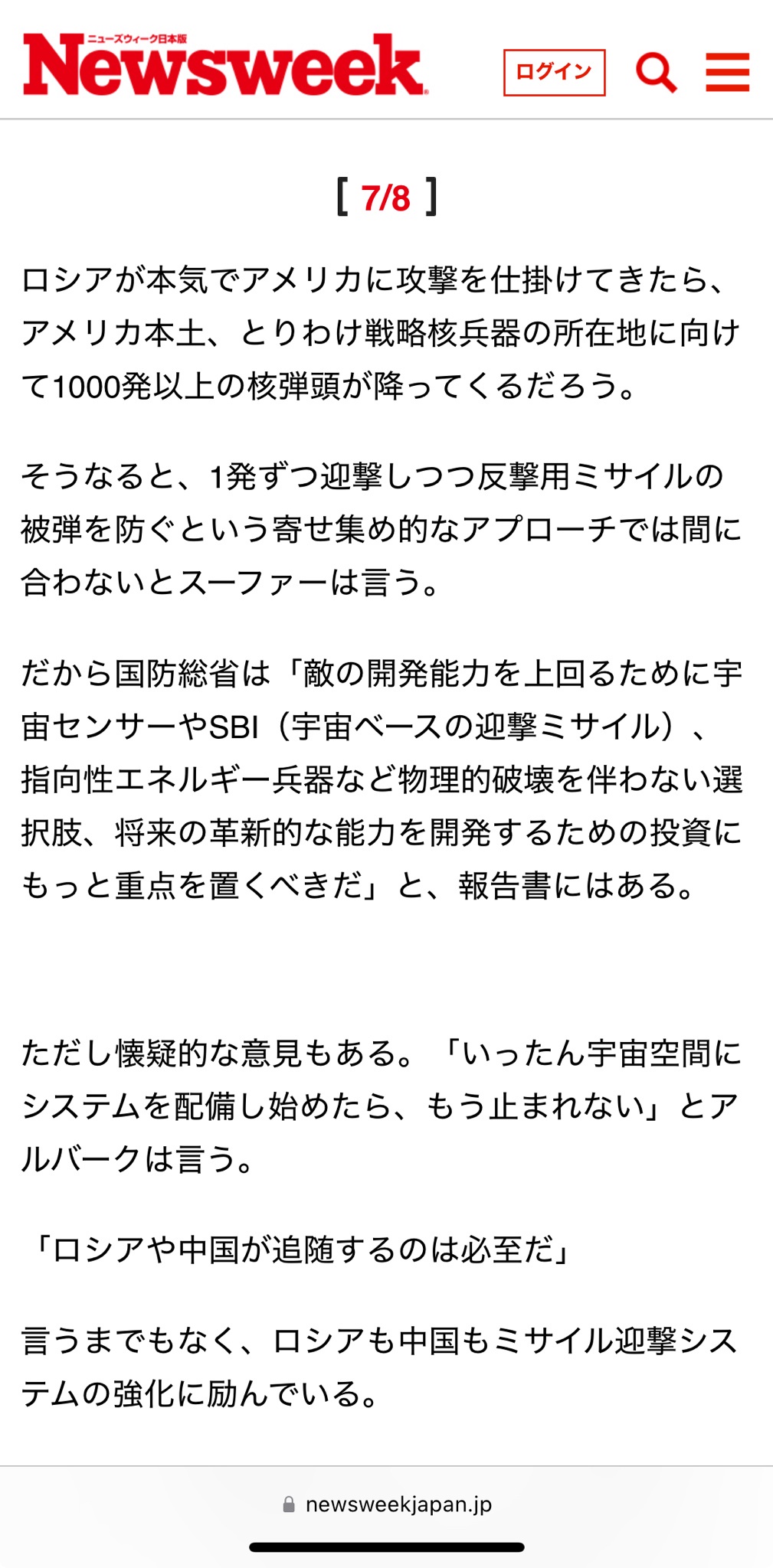Screen dimensions: 773x1568
Task: Open the hamburger menu
Action: coord(727,73)
